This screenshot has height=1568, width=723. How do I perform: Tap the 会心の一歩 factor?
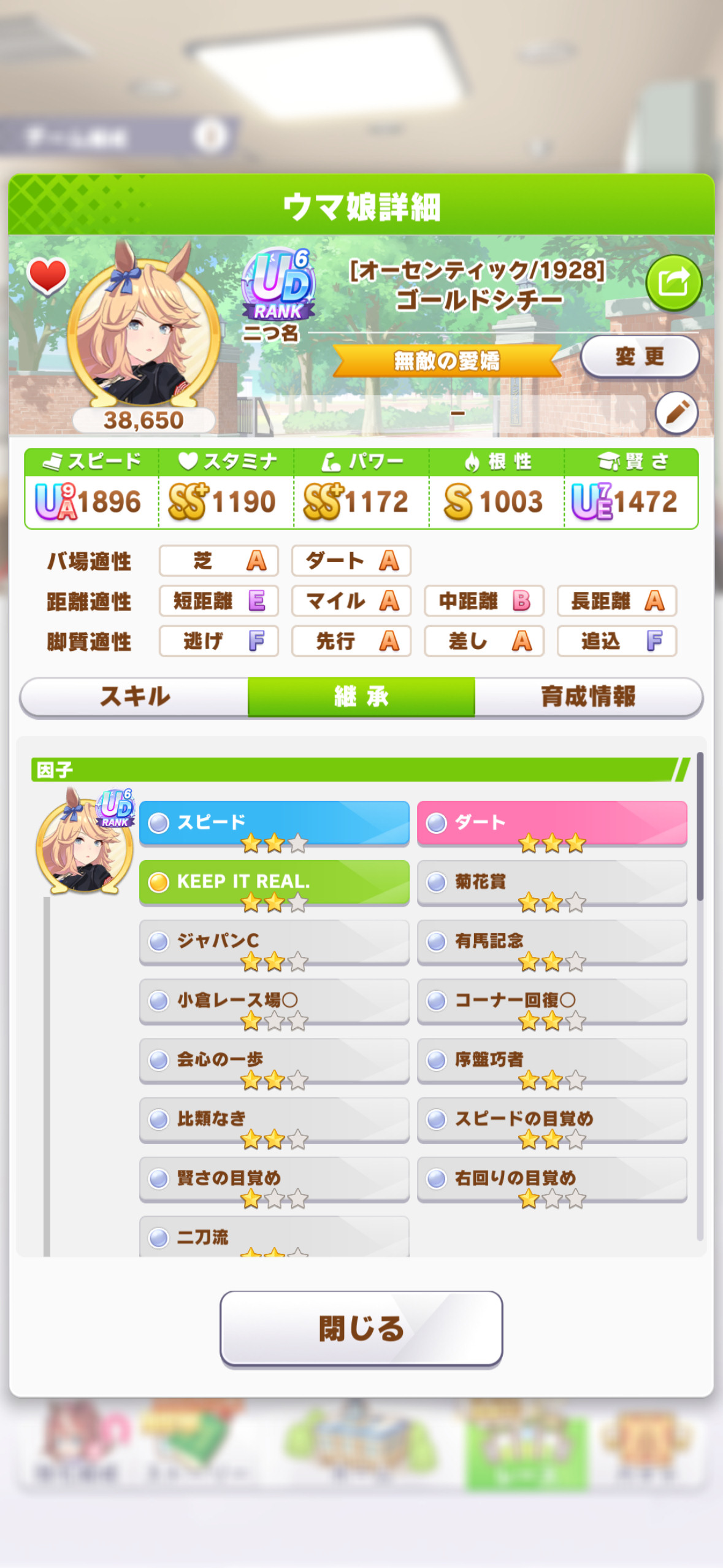click(274, 1060)
